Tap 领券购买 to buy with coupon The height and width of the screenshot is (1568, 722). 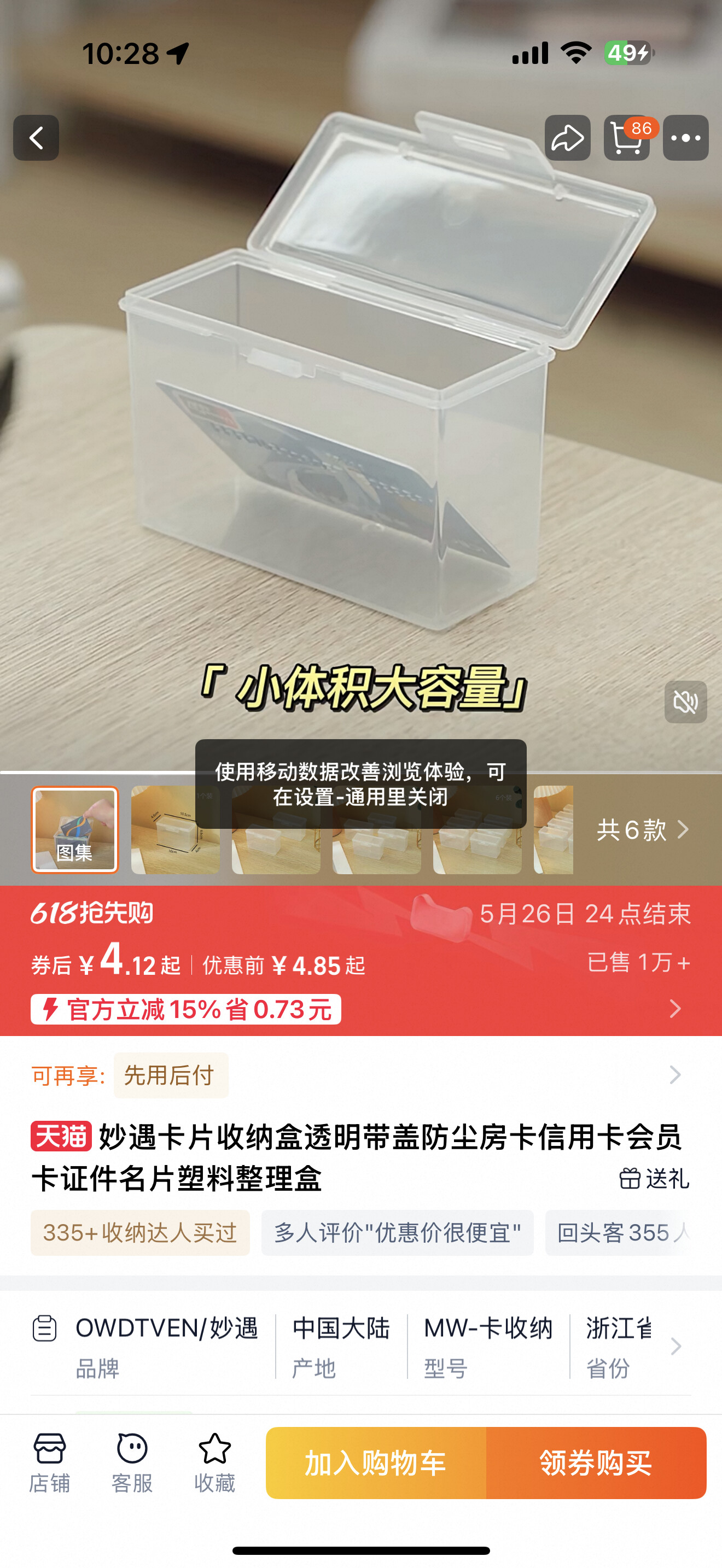click(x=596, y=1462)
